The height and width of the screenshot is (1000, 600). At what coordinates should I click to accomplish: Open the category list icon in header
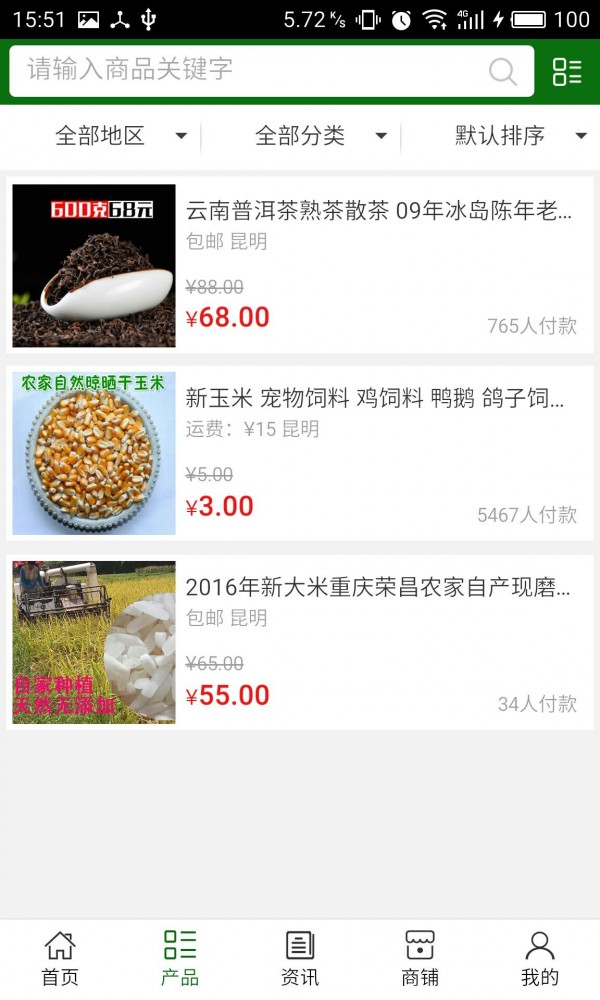point(567,71)
